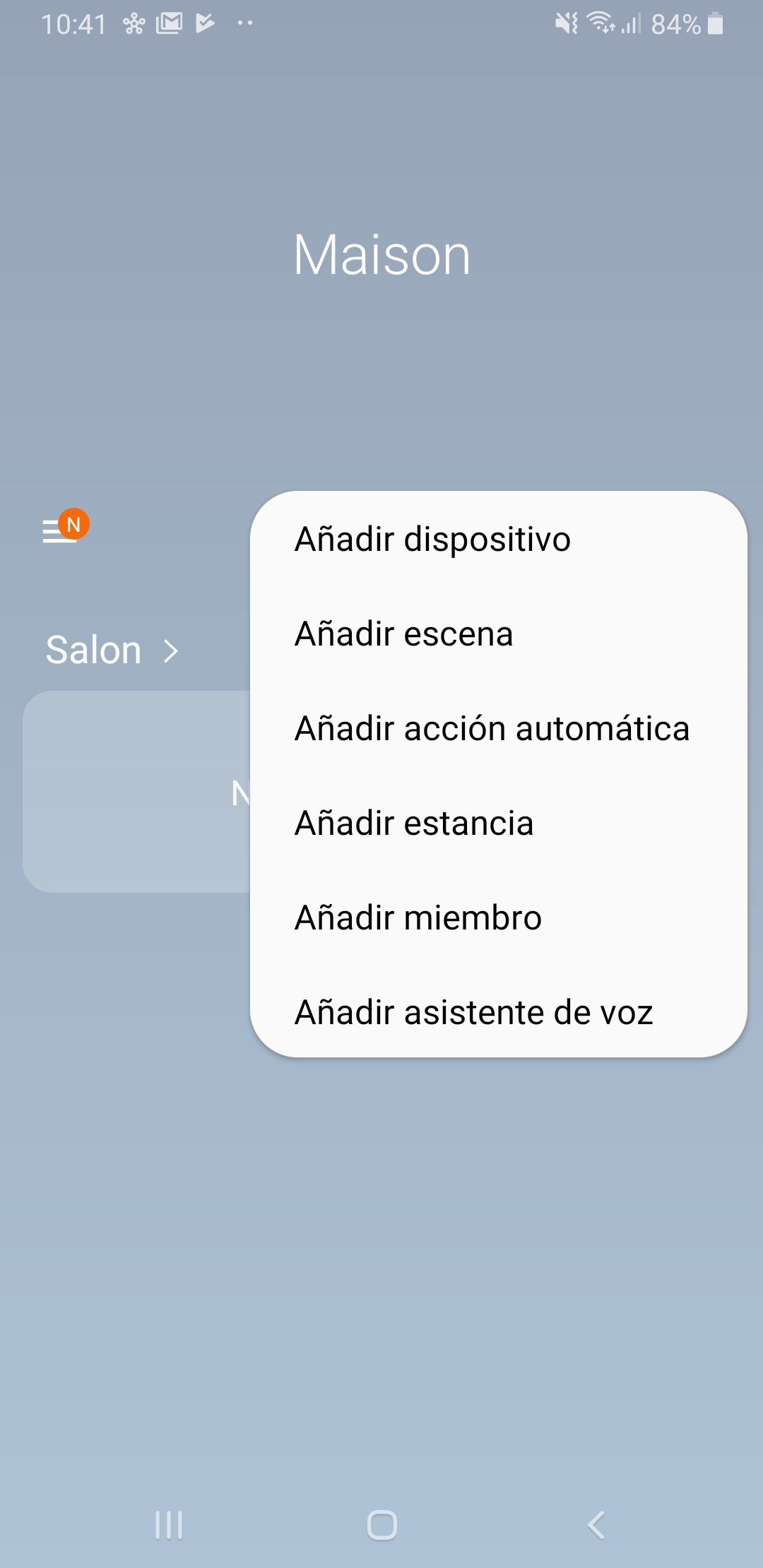763x1568 pixels.
Task: Open the hamburger drawer menu
Action: pyautogui.click(x=61, y=530)
